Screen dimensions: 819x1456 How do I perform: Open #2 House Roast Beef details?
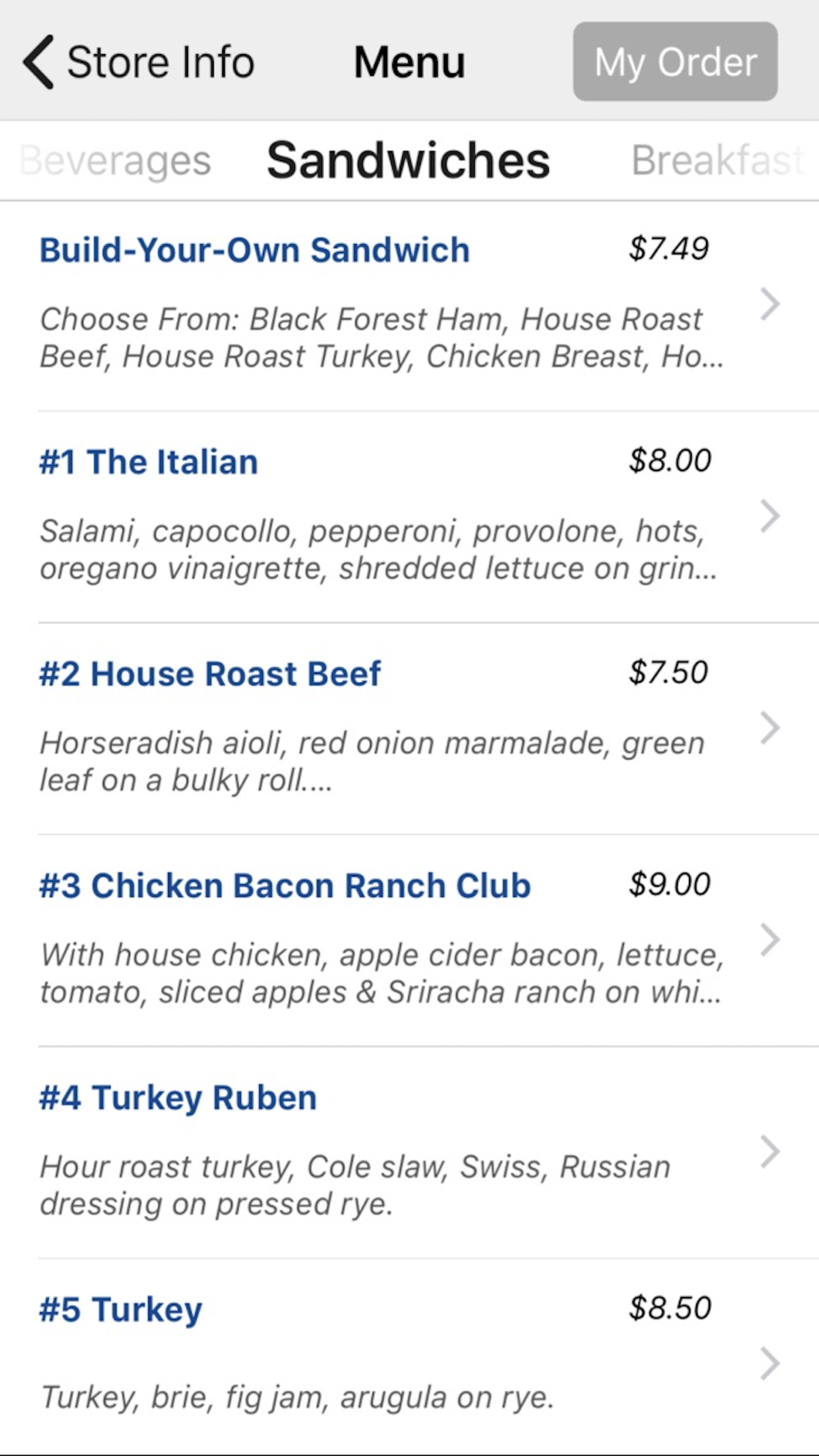point(409,729)
